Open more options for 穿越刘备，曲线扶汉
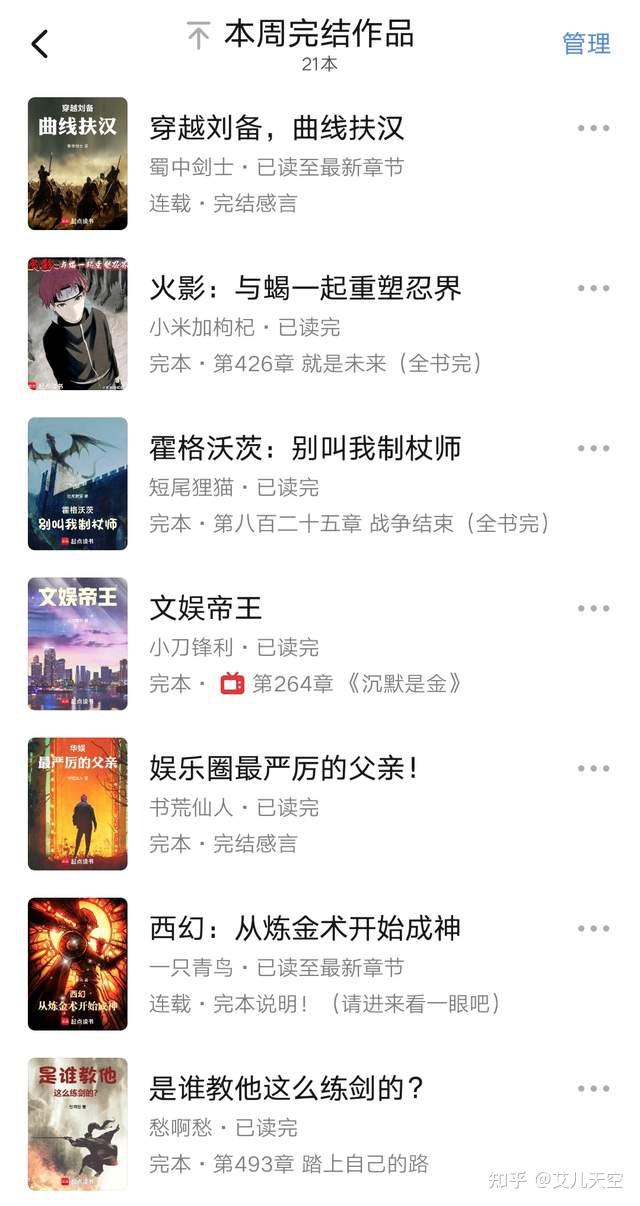The height and width of the screenshot is (1206, 640). (x=593, y=128)
